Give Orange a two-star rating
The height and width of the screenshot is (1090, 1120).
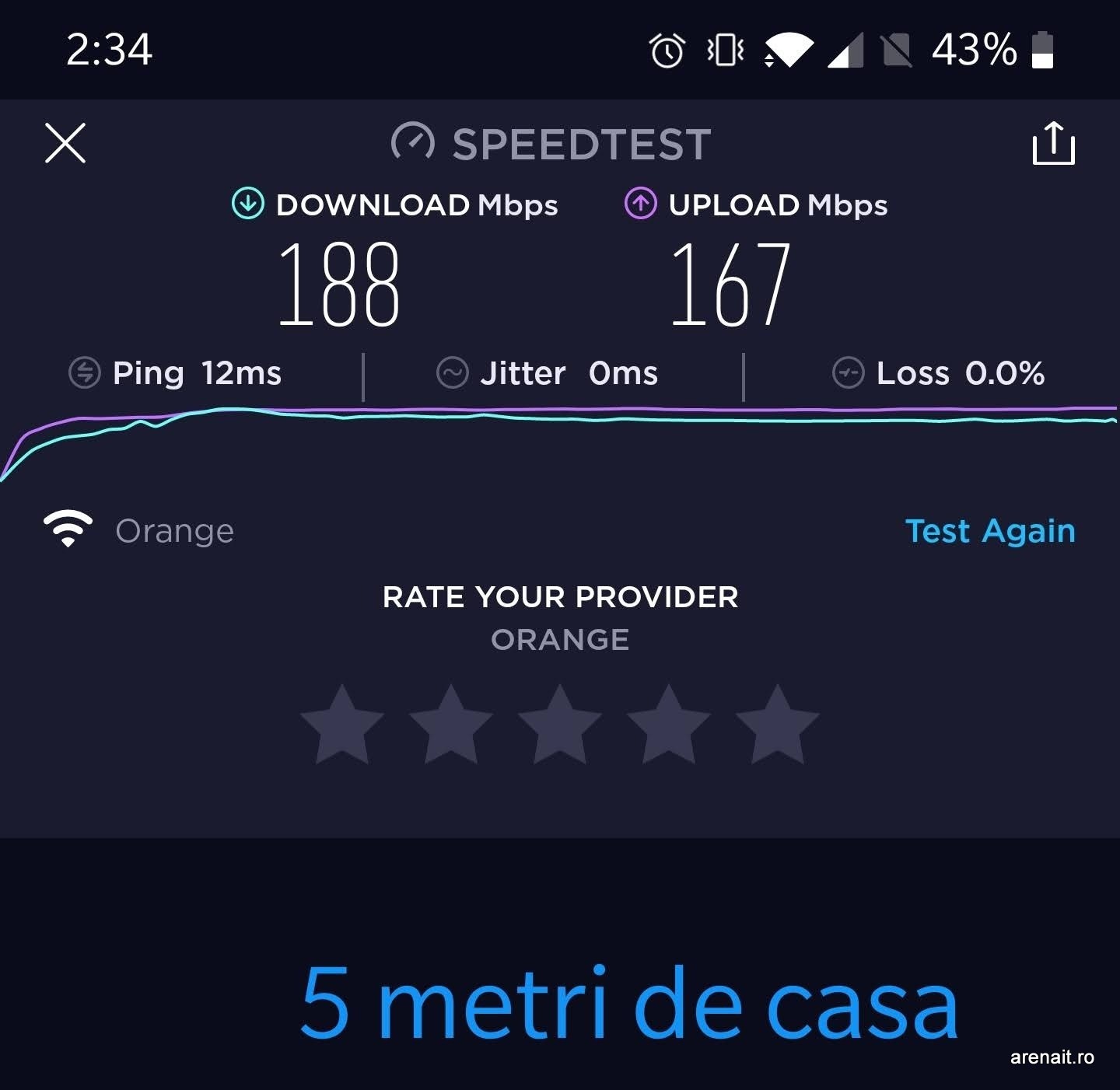tap(451, 725)
